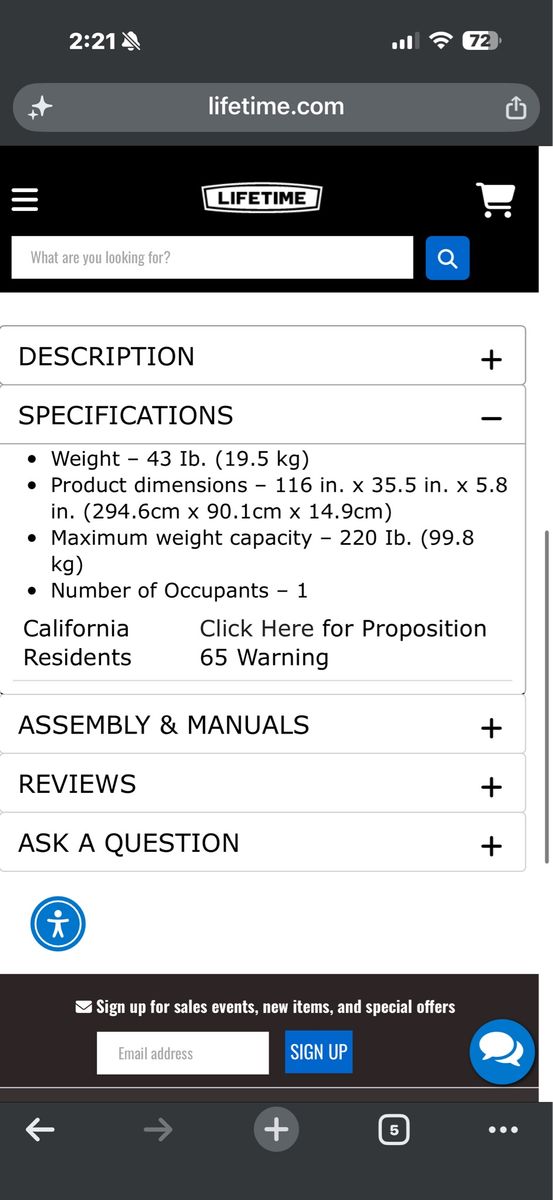
Task: Tap the lifetime.com address bar
Action: pyautogui.click(x=276, y=107)
